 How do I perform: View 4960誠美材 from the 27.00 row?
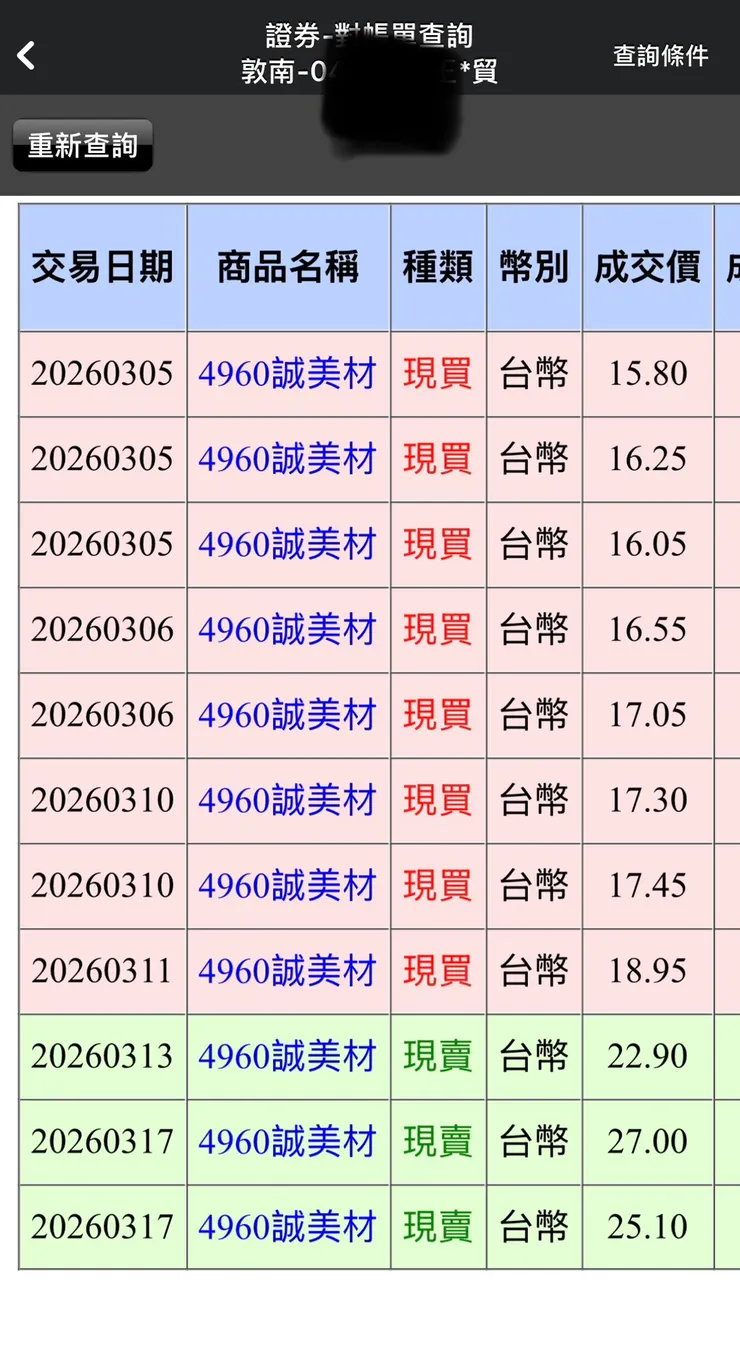(287, 1142)
